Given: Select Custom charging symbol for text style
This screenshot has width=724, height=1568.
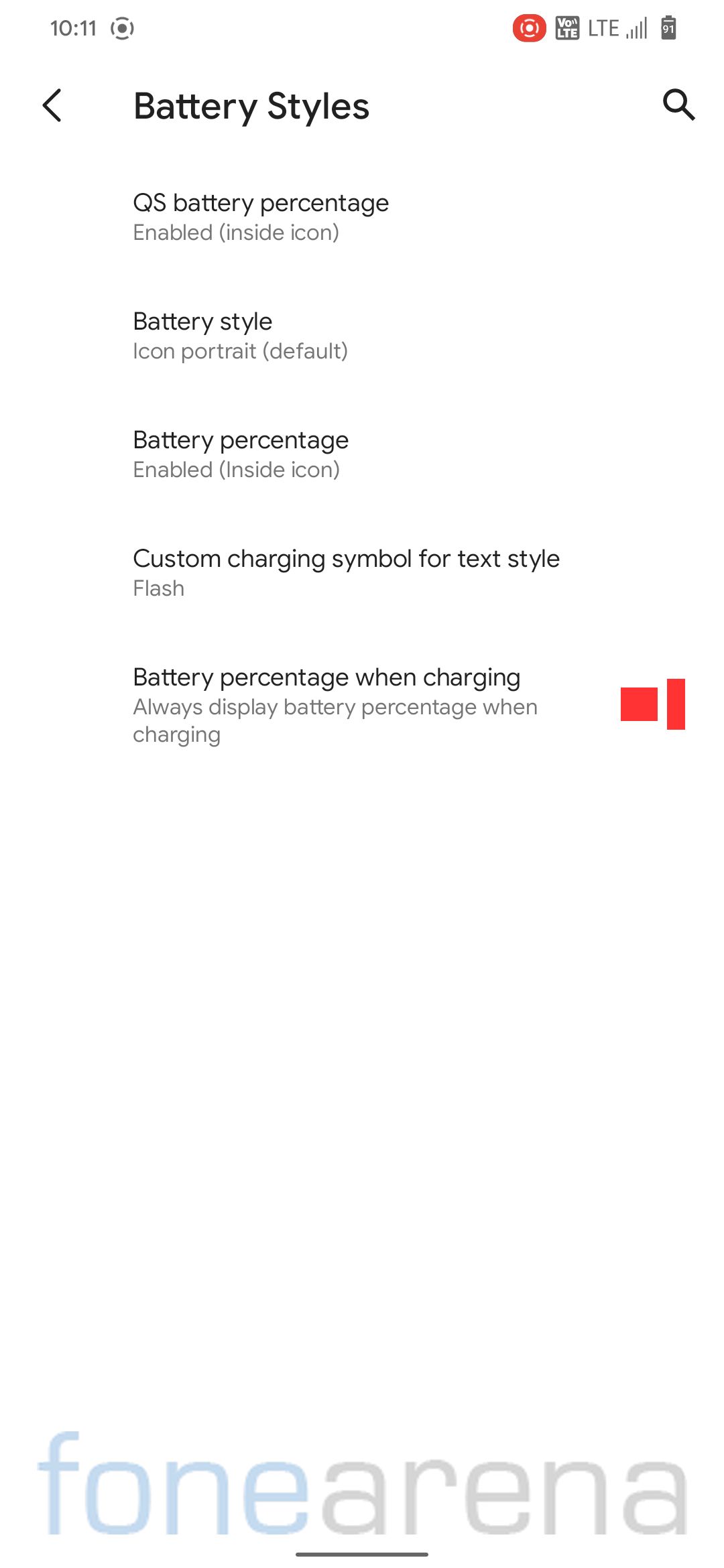Looking at the screenshot, I should pos(362,573).
